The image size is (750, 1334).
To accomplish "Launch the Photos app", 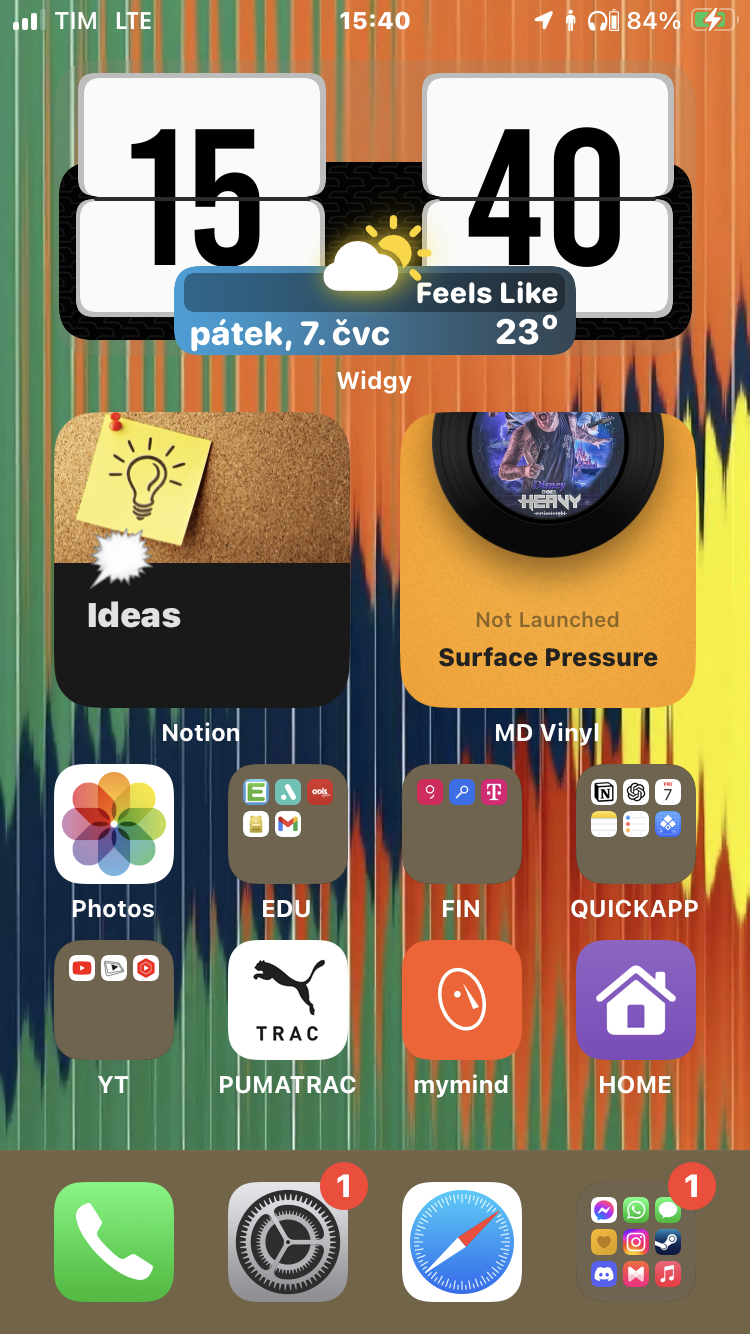I will point(114,824).
